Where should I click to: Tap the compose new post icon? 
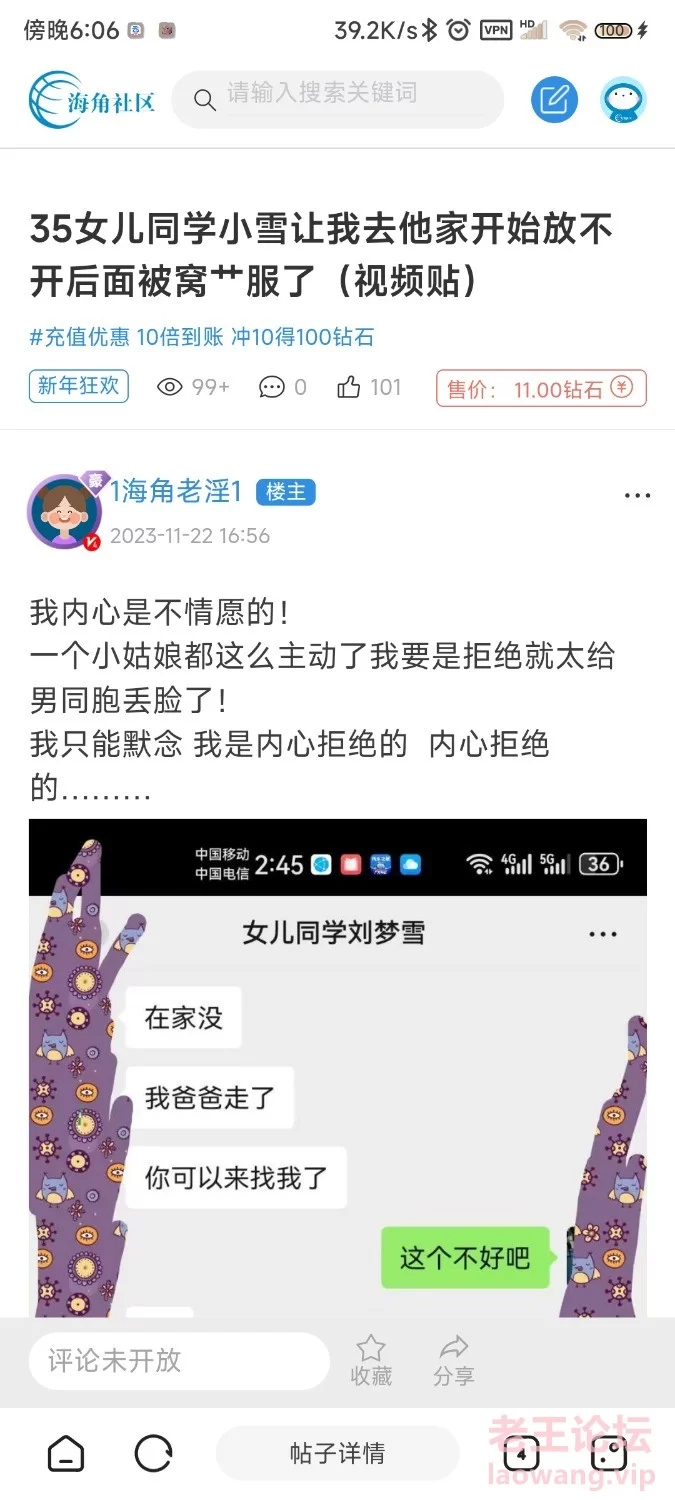point(554,99)
